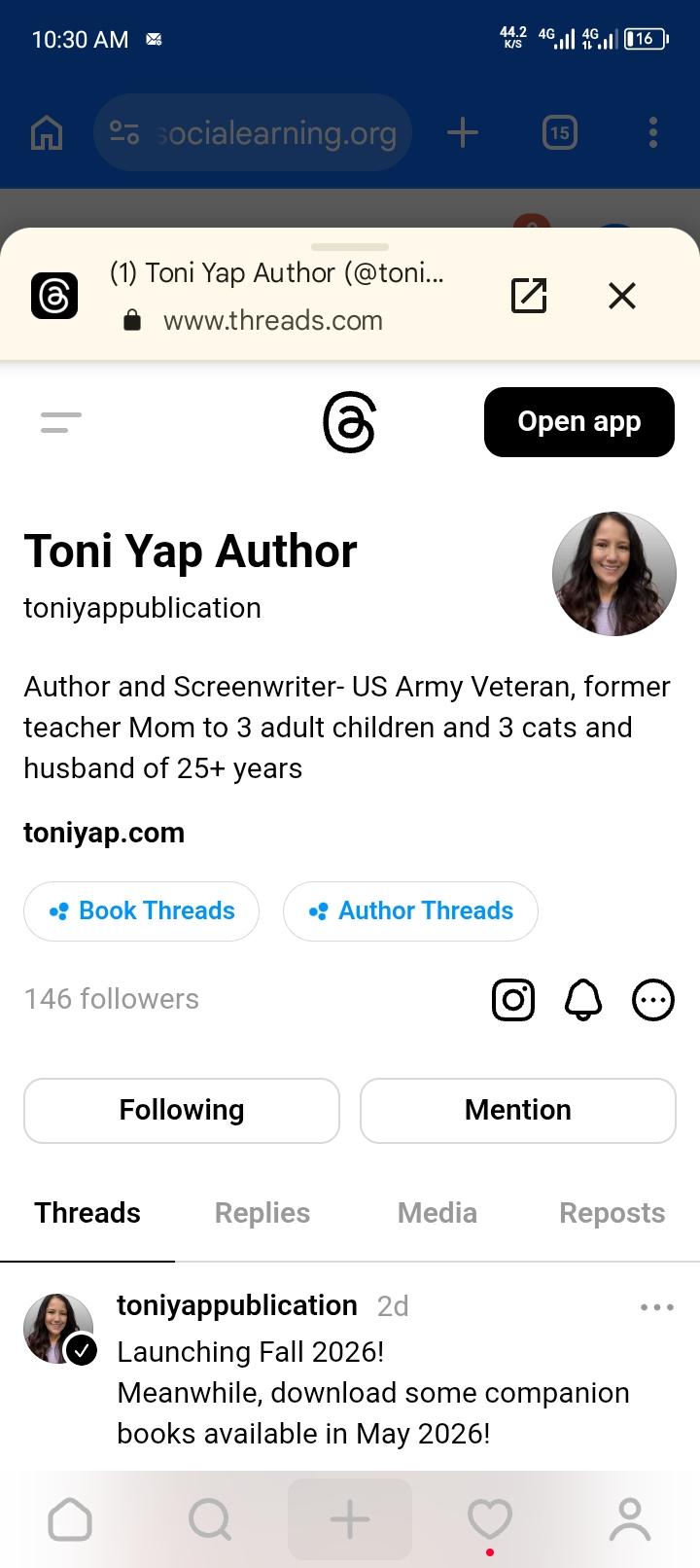Switch to the Reposts tab

(x=612, y=1213)
